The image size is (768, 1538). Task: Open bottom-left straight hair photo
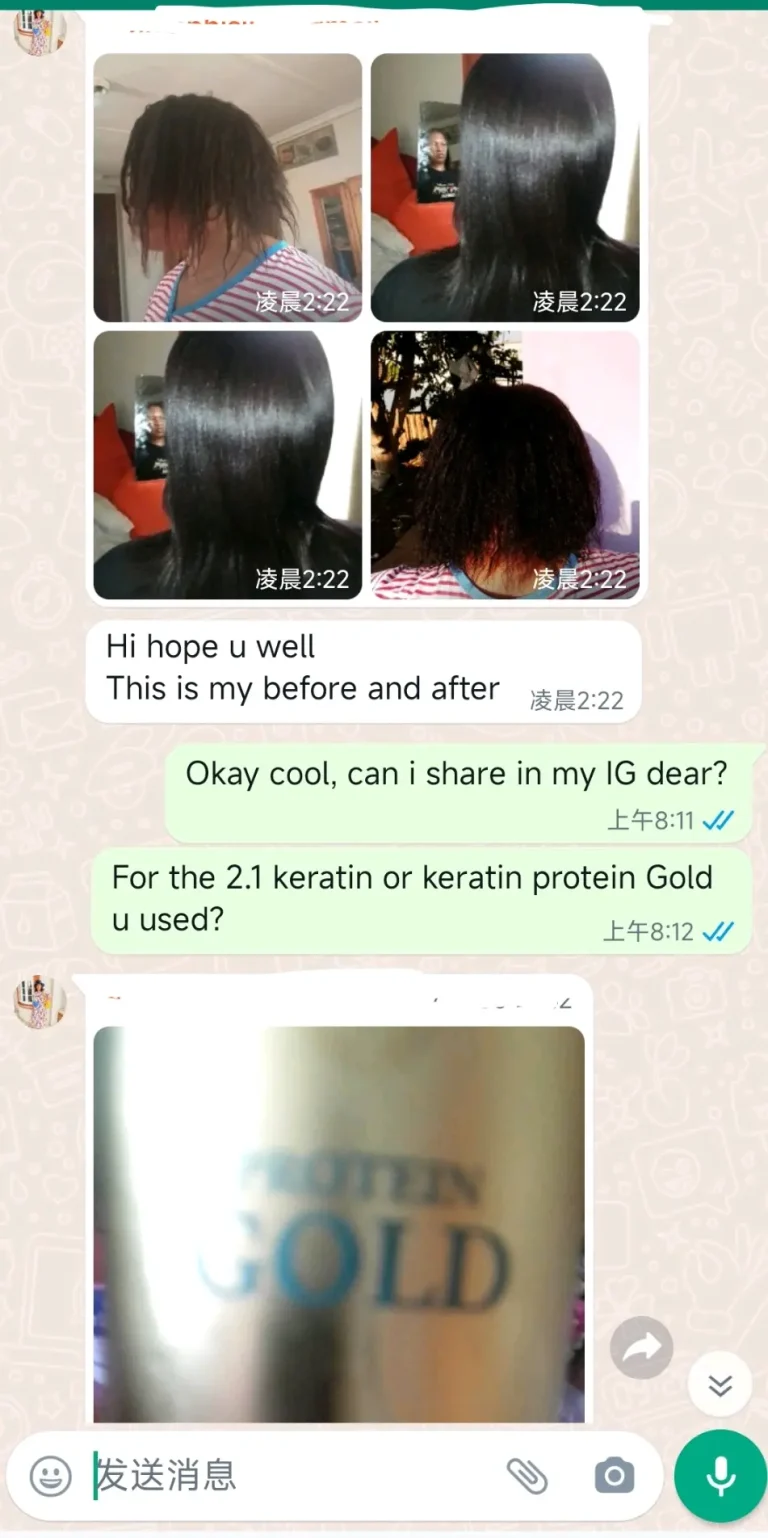point(227,465)
